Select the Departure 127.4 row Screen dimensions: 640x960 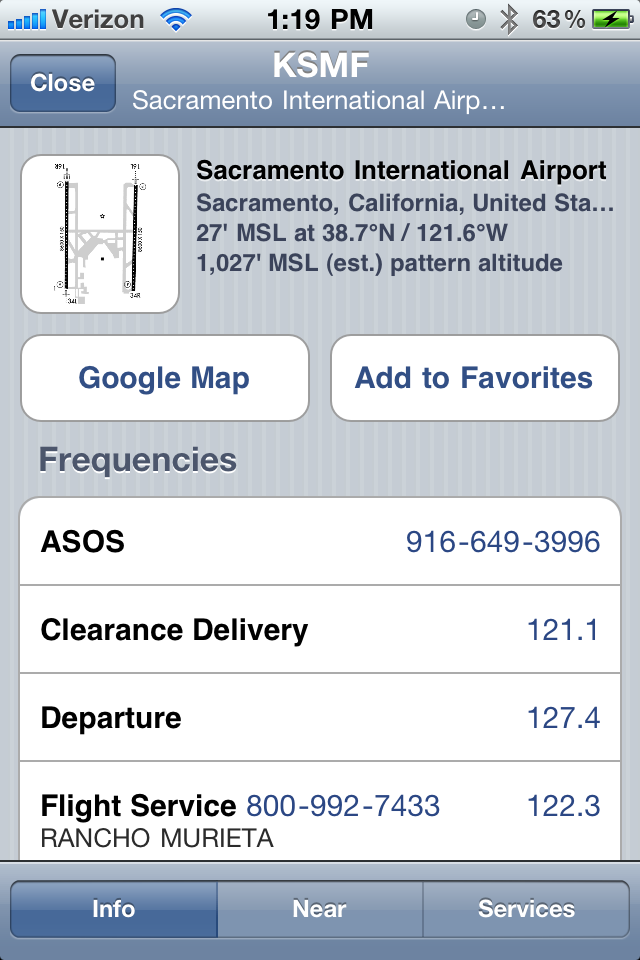coord(320,718)
